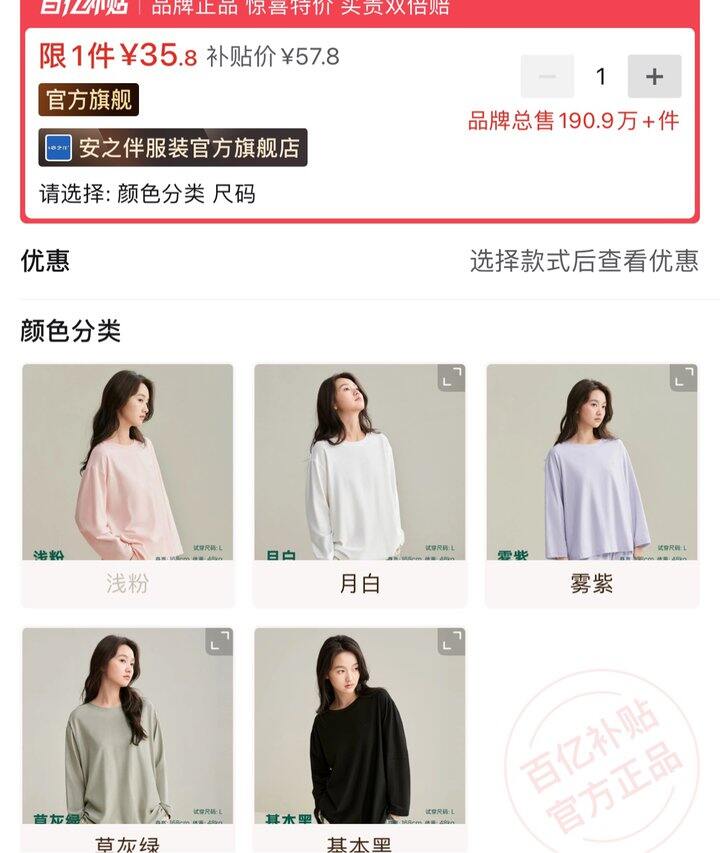Enlarge the 雾紫 product image
The image size is (720, 853).
[x=684, y=378]
